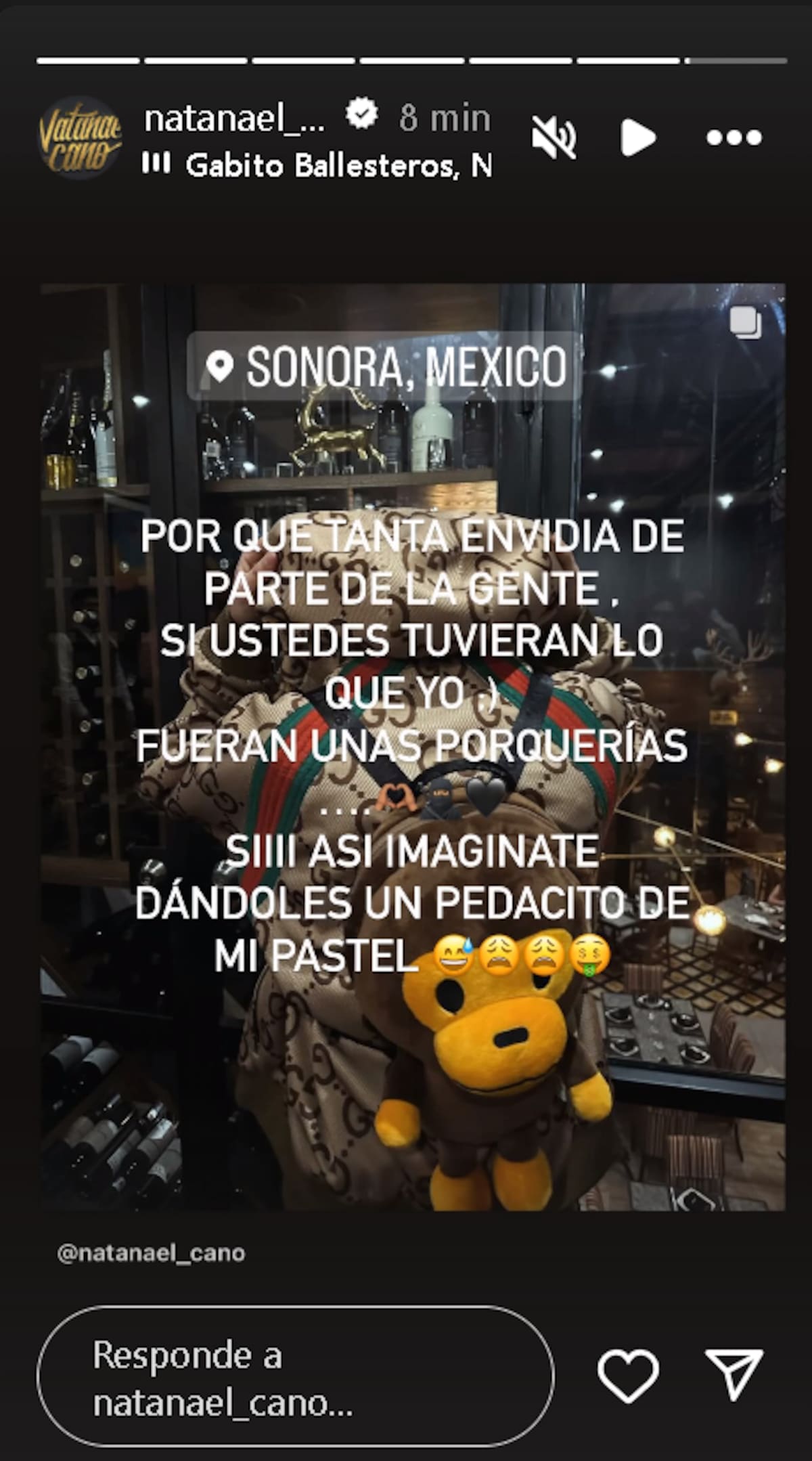The width and height of the screenshot is (812, 1461).
Task: Tap the @natanael_cano mention below the post
Action: pyautogui.click(x=152, y=1252)
